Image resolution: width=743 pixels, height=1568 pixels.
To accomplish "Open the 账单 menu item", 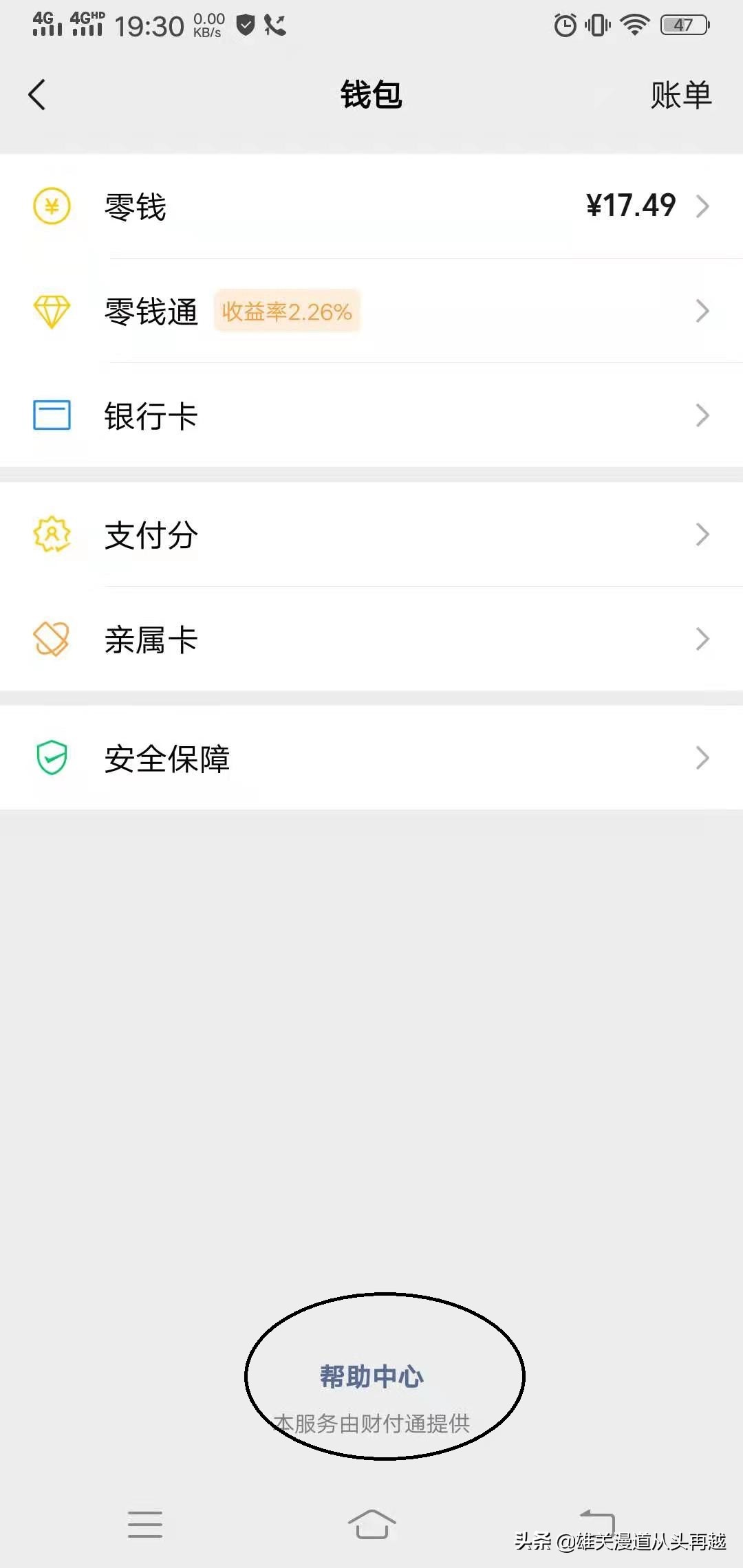I will (x=680, y=95).
